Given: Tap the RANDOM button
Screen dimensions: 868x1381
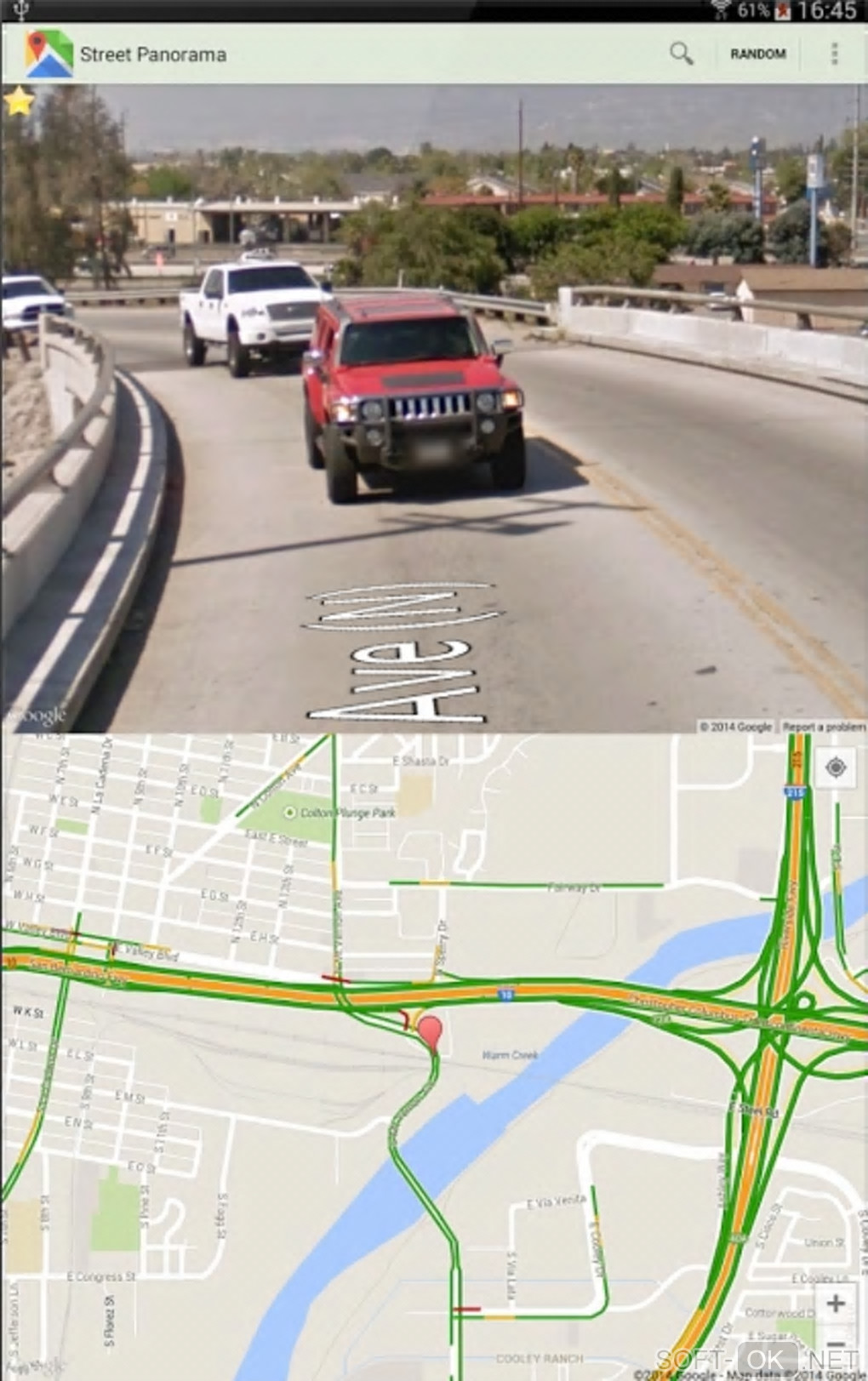Looking at the screenshot, I should pos(757,54).
